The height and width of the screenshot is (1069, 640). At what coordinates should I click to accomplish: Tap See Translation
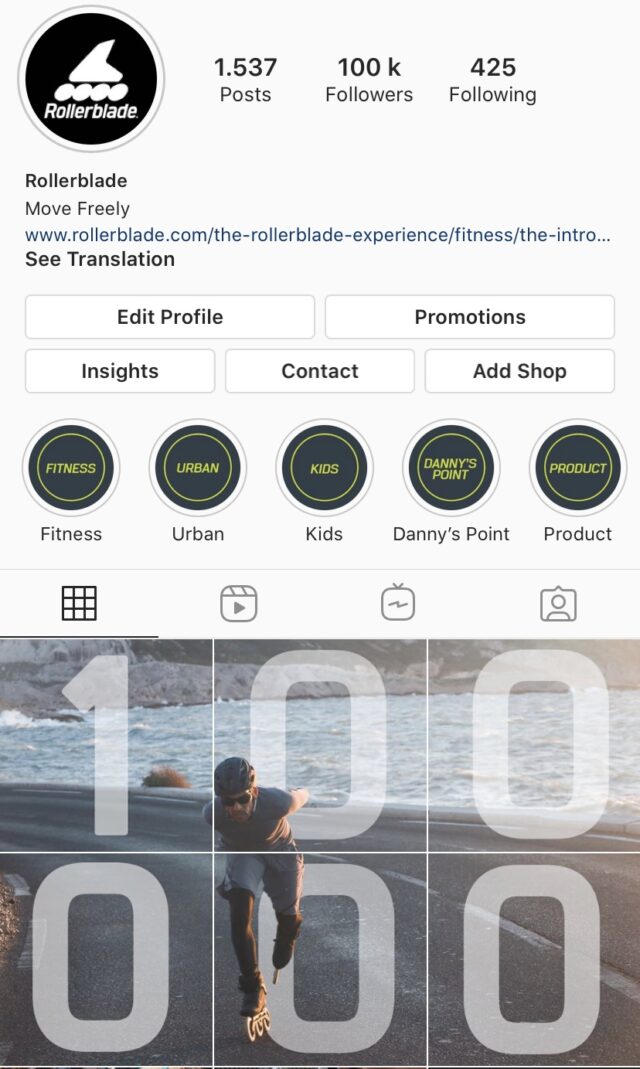pyautogui.click(x=100, y=259)
